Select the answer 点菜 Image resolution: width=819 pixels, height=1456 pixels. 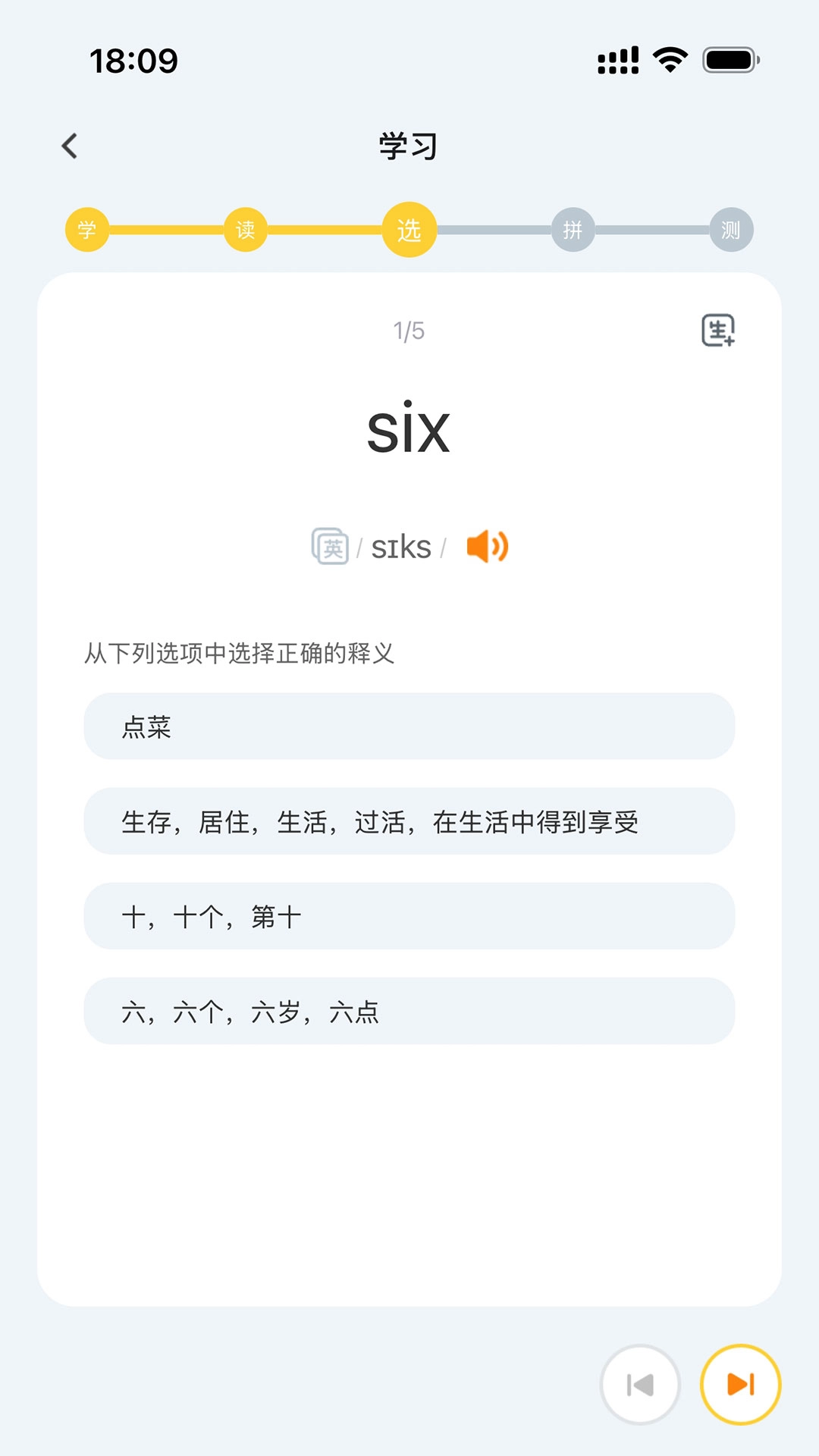pos(409,726)
